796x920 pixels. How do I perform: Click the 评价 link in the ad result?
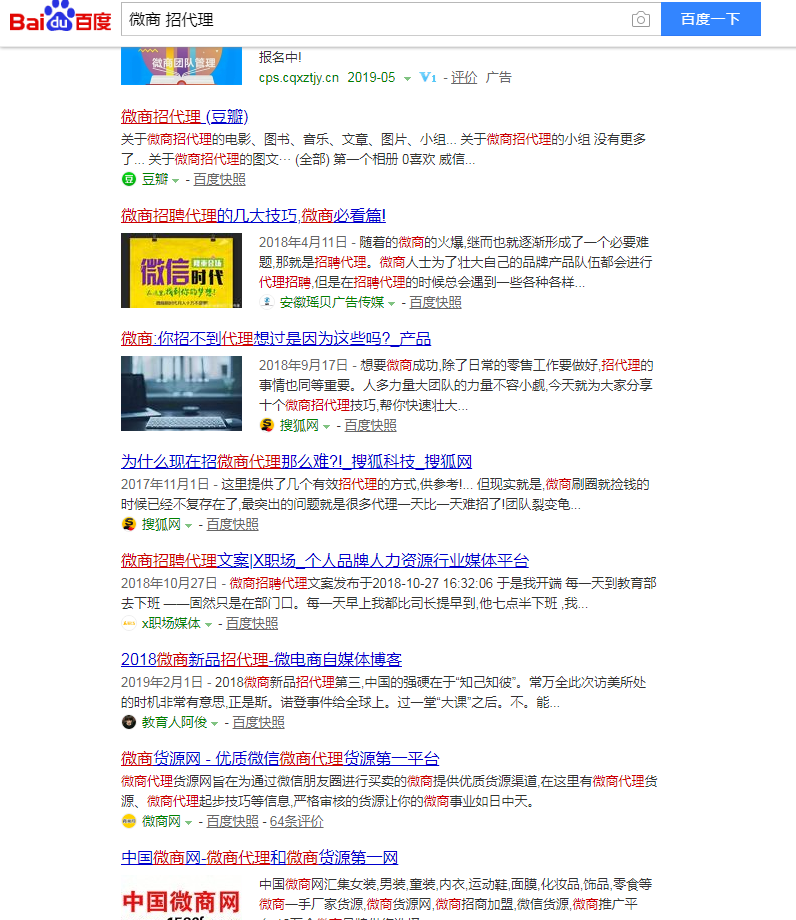coord(464,77)
